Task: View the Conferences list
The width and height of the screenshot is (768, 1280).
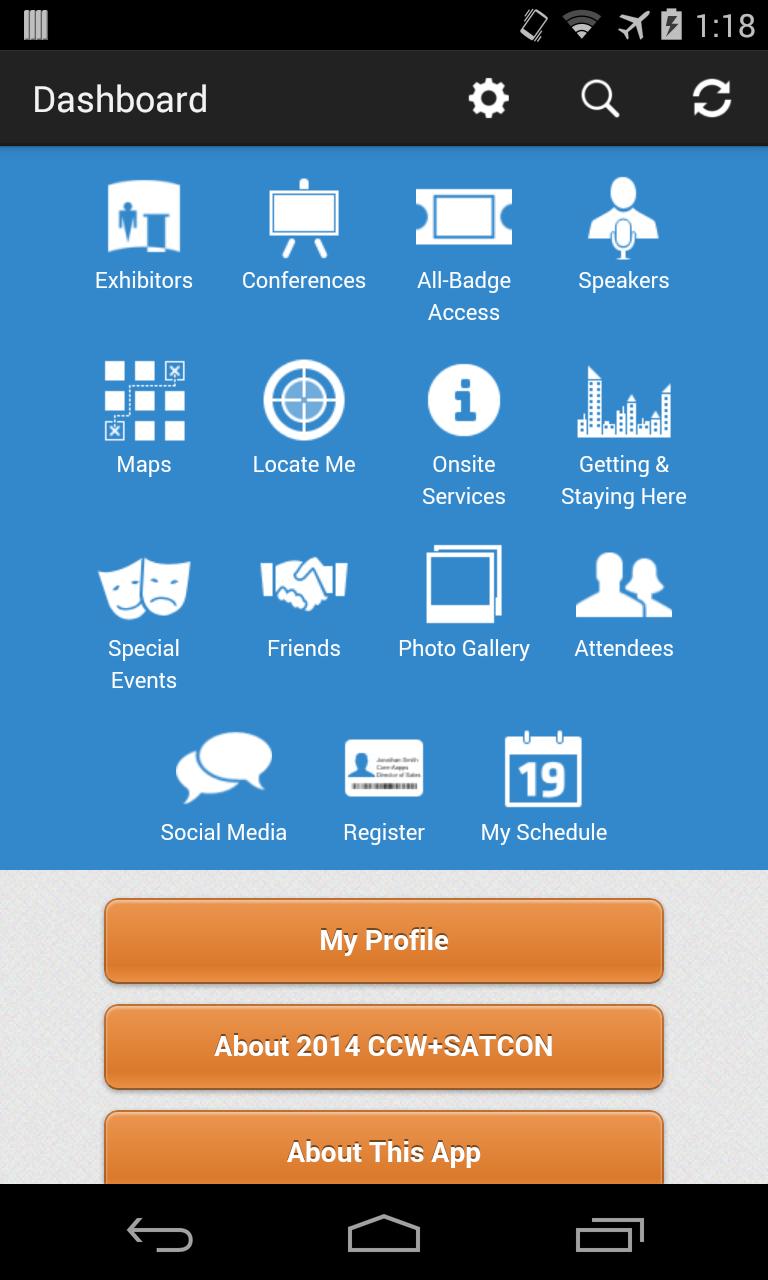Action: 304,235
